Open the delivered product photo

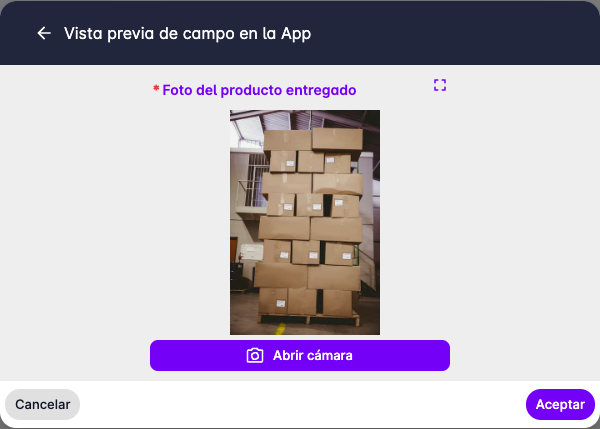305,222
